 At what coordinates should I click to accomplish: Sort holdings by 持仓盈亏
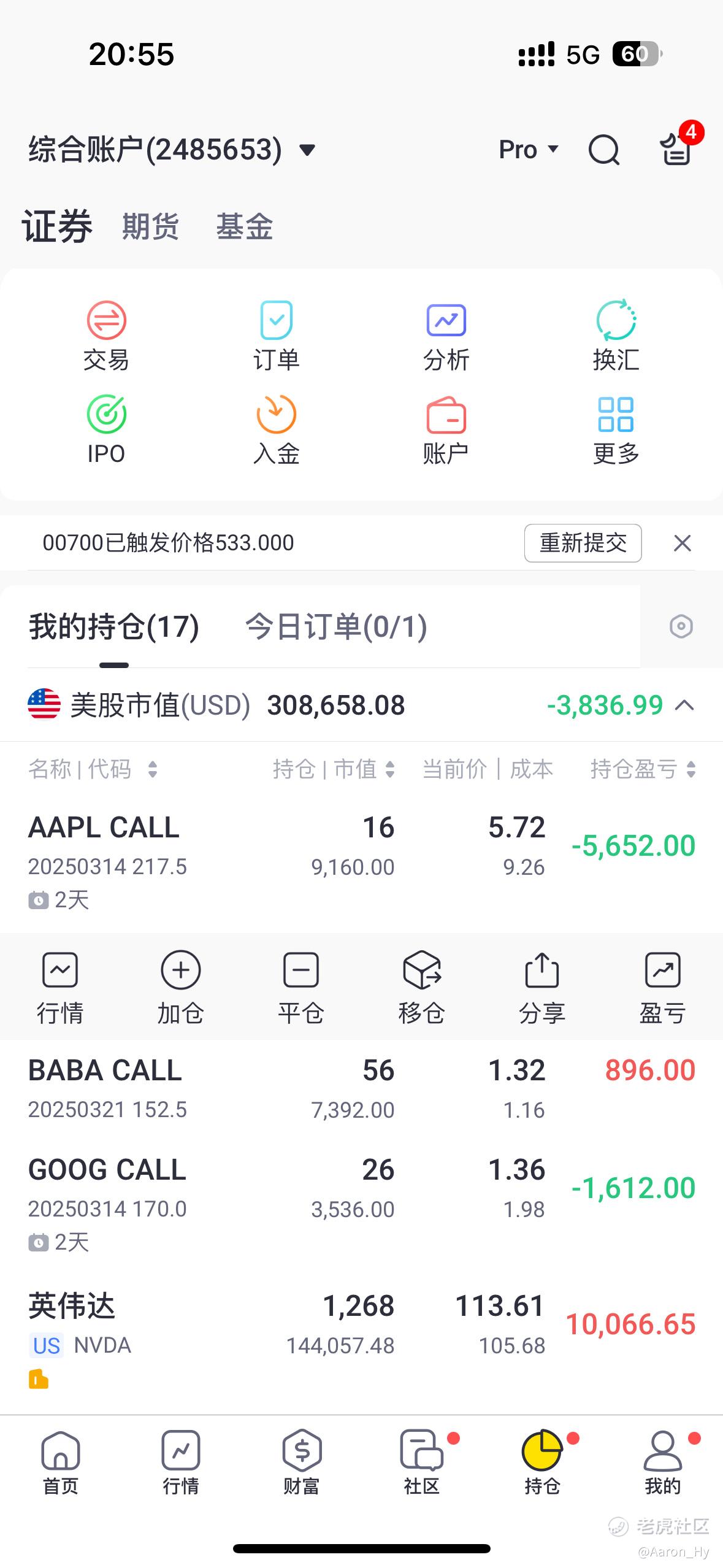(x=642, y=769)
